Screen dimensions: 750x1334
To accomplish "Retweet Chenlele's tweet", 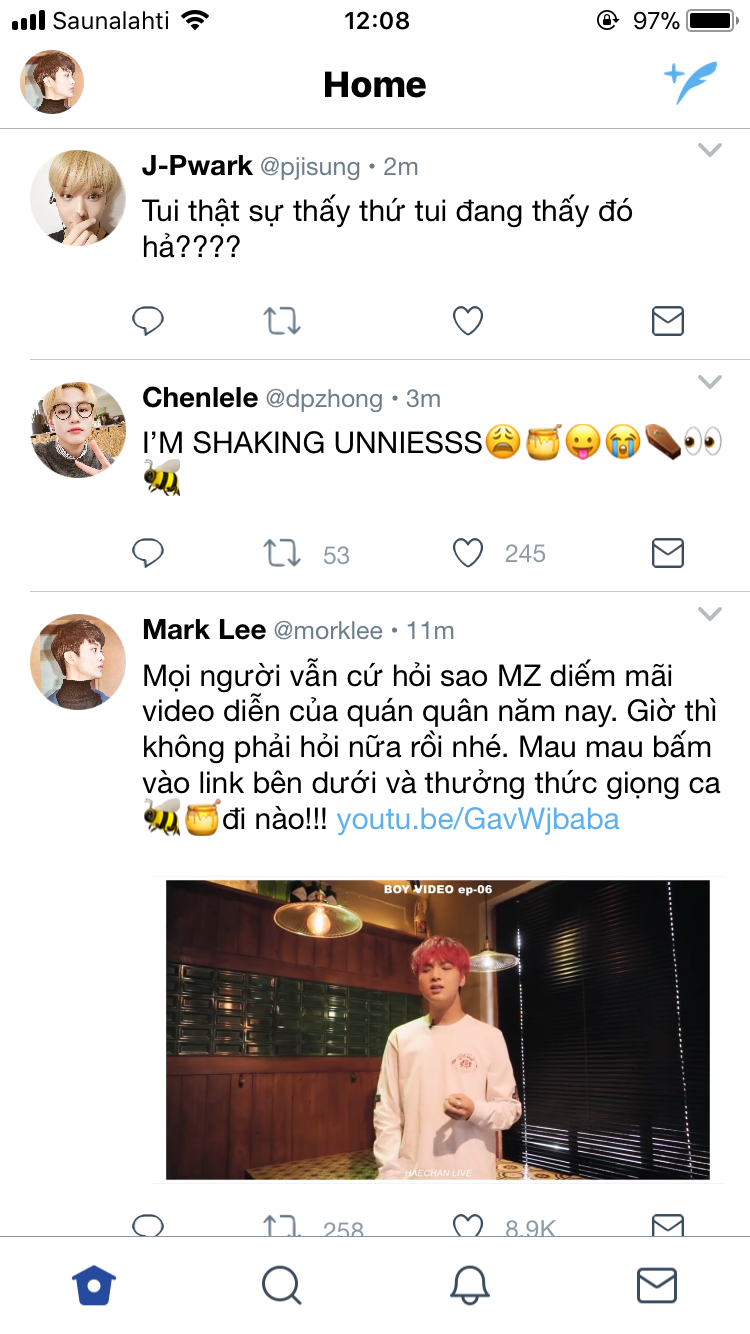I will click(282, 553).
